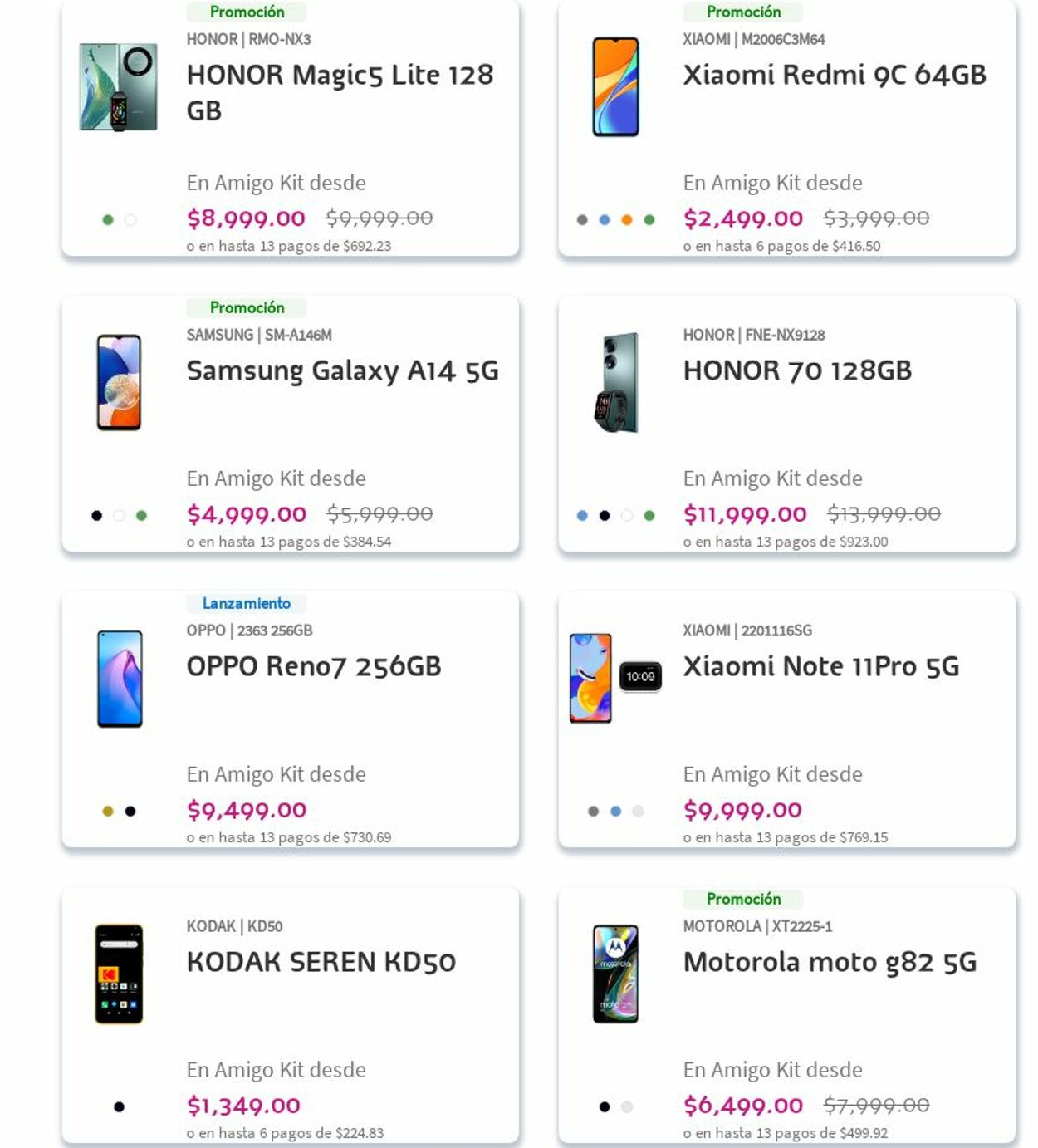Open the HONOR Magic5 Lite 128 GB card
The height and width of the screenshot is (1148, 1038).
[x=339, y=92]
